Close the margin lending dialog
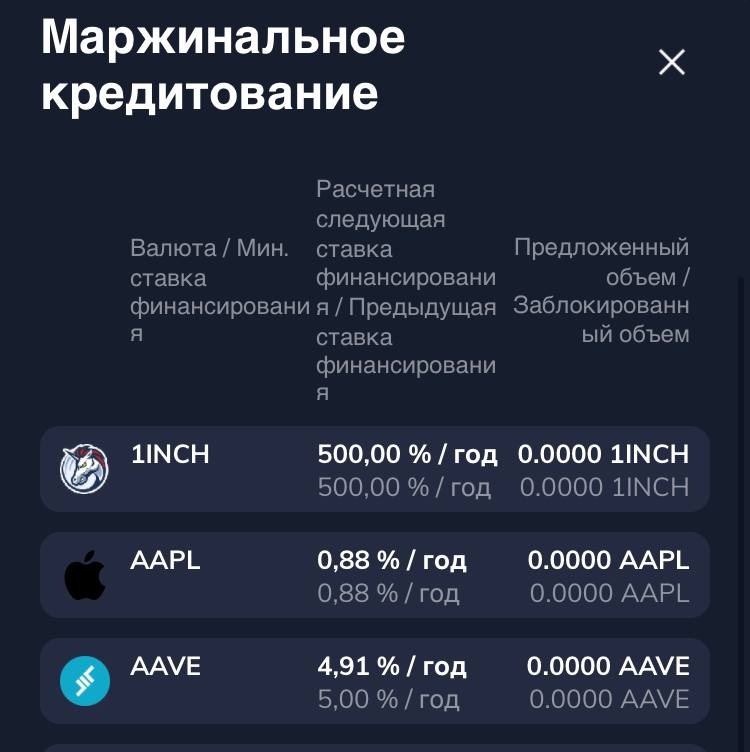The image size is (750, 752). point(672,62)
